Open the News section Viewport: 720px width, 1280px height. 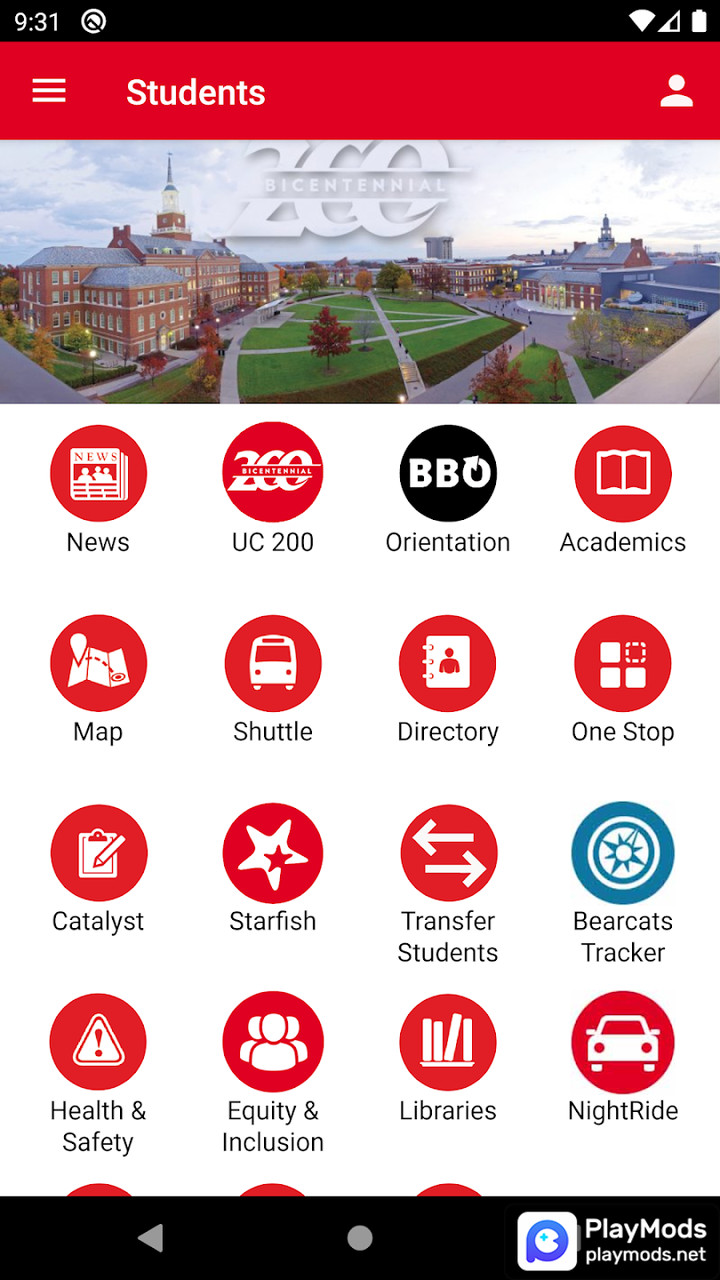click(98, 472)
